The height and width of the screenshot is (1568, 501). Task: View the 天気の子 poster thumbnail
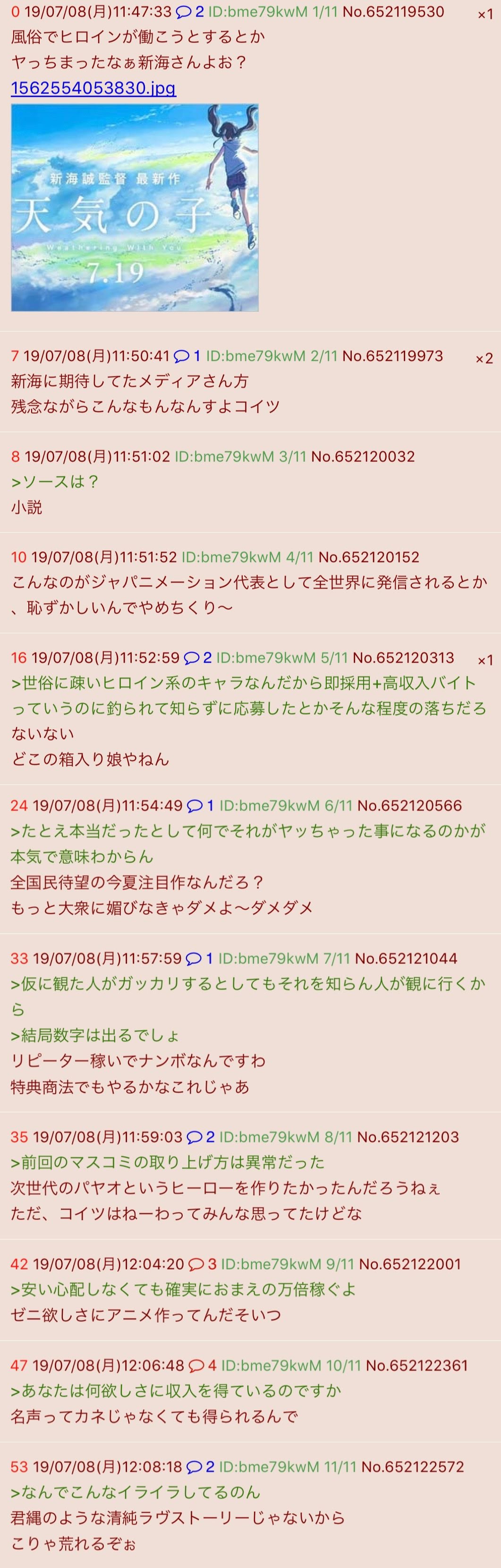click(x=135, y=207)
